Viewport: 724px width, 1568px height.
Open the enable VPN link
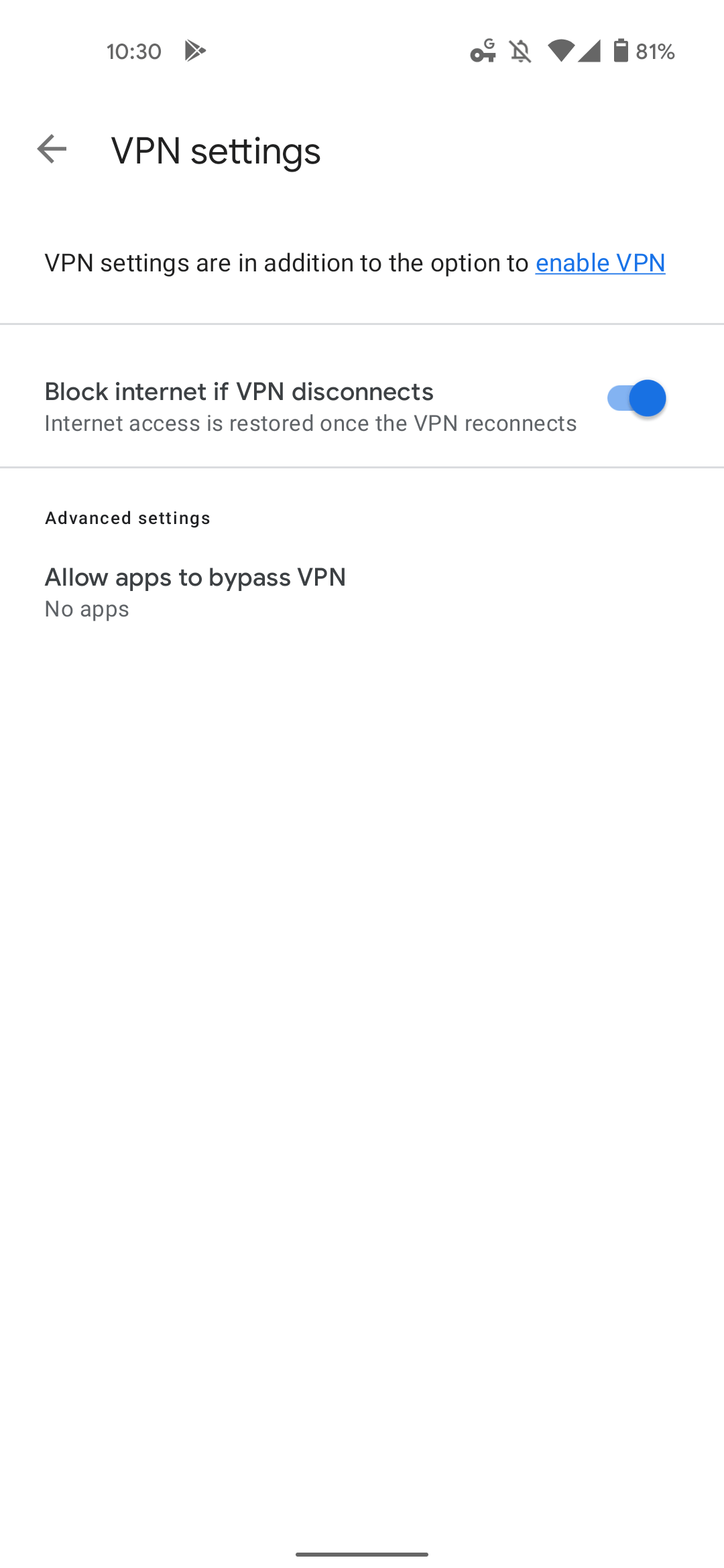click(x=600, y=263)
